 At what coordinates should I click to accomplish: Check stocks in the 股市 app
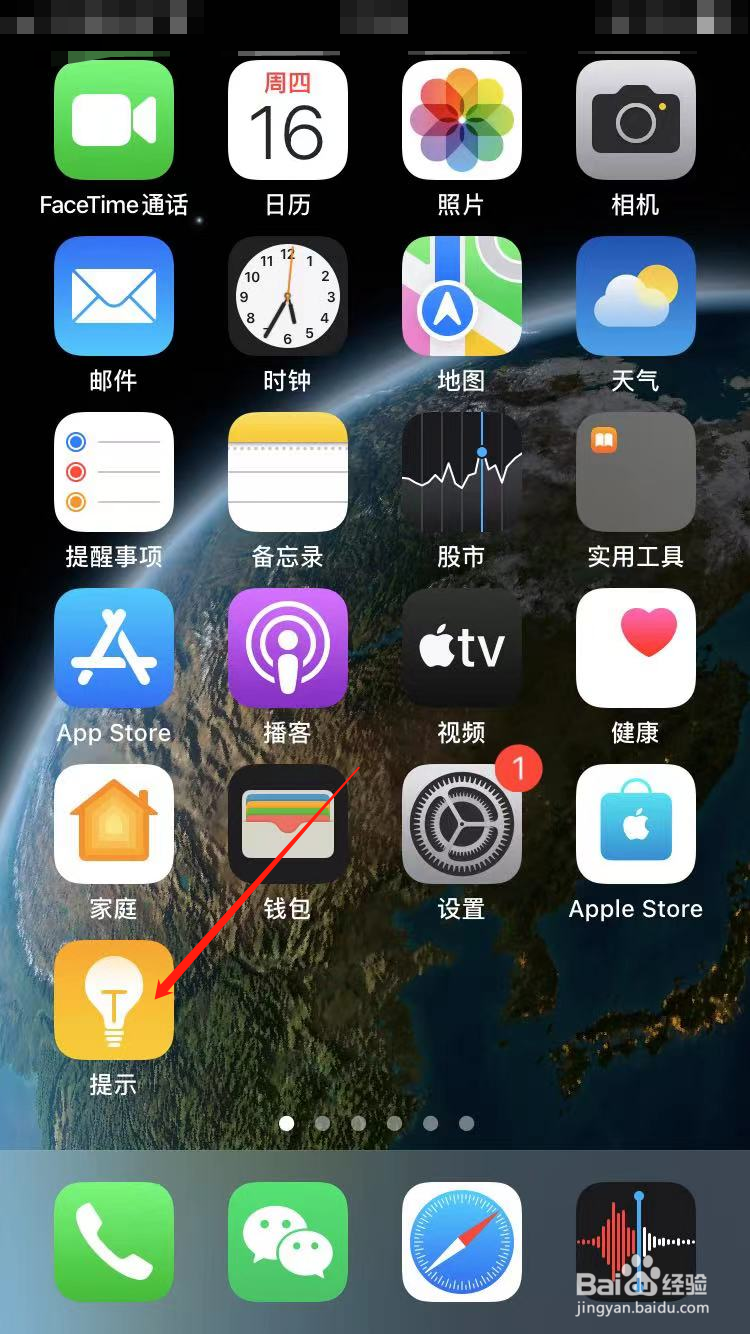[462, 472]
